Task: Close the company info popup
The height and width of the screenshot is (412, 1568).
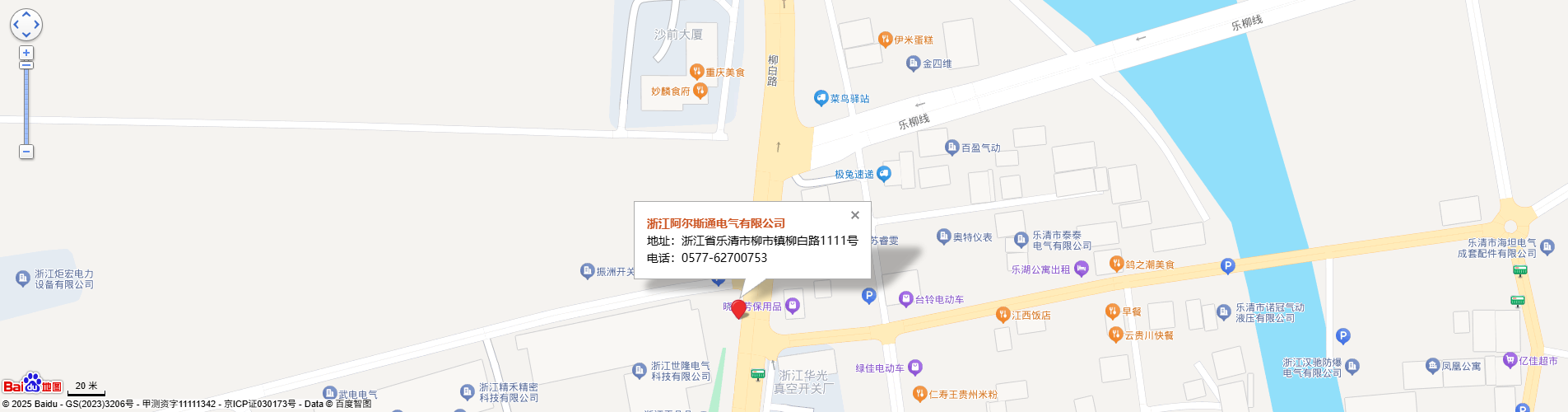Action: click(855, 215)
